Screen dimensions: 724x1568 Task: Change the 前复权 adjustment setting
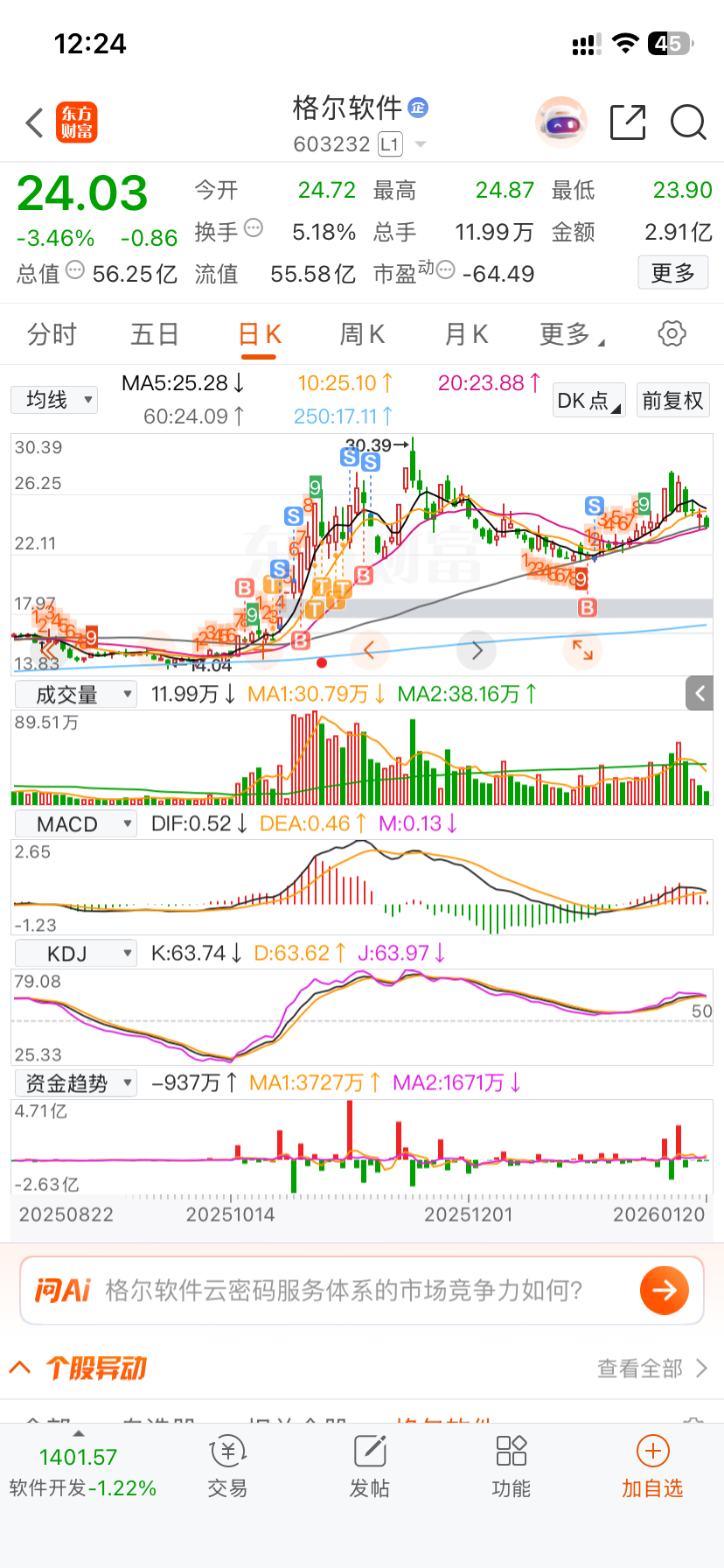click(x=672, y=401)
